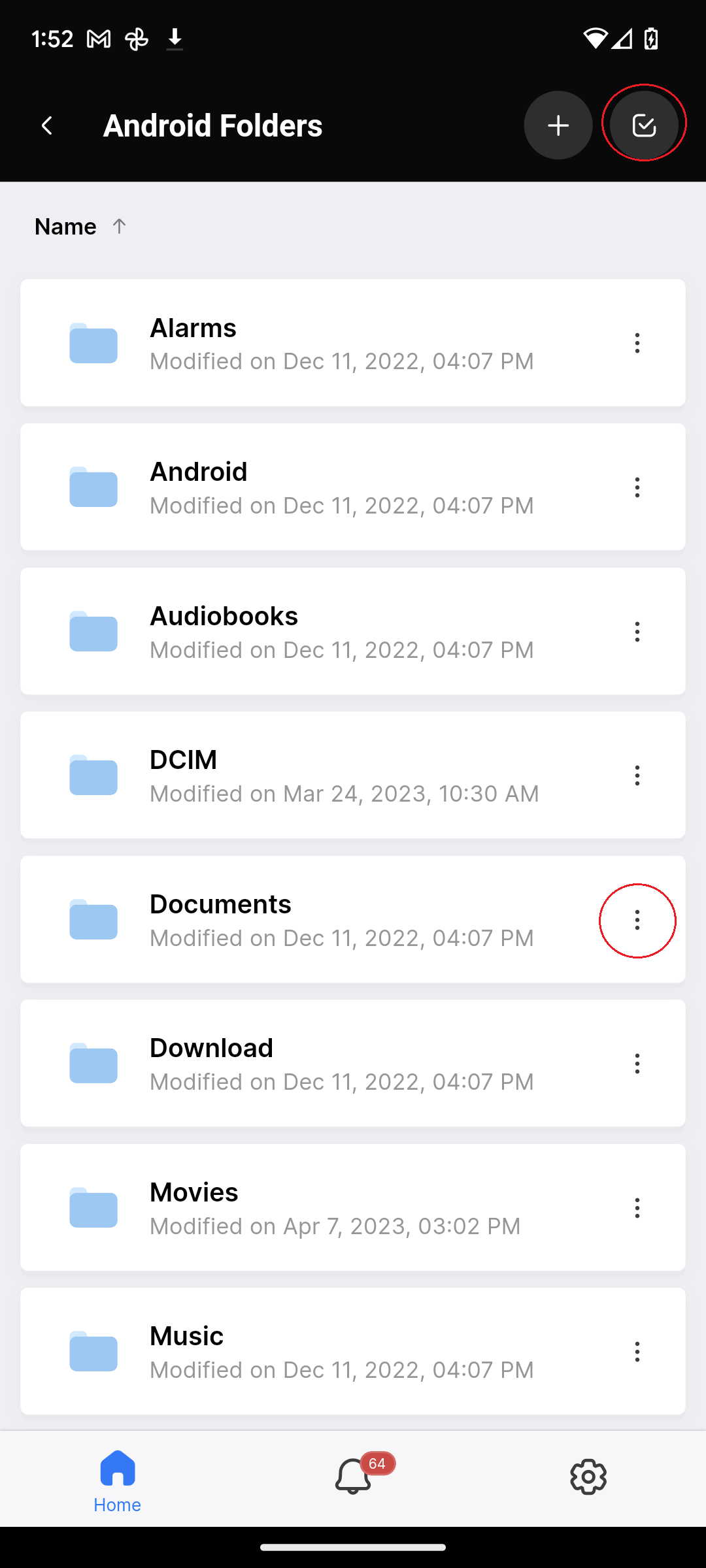
Task: Open the Music folder
Action: click(x=353, y=1352)
